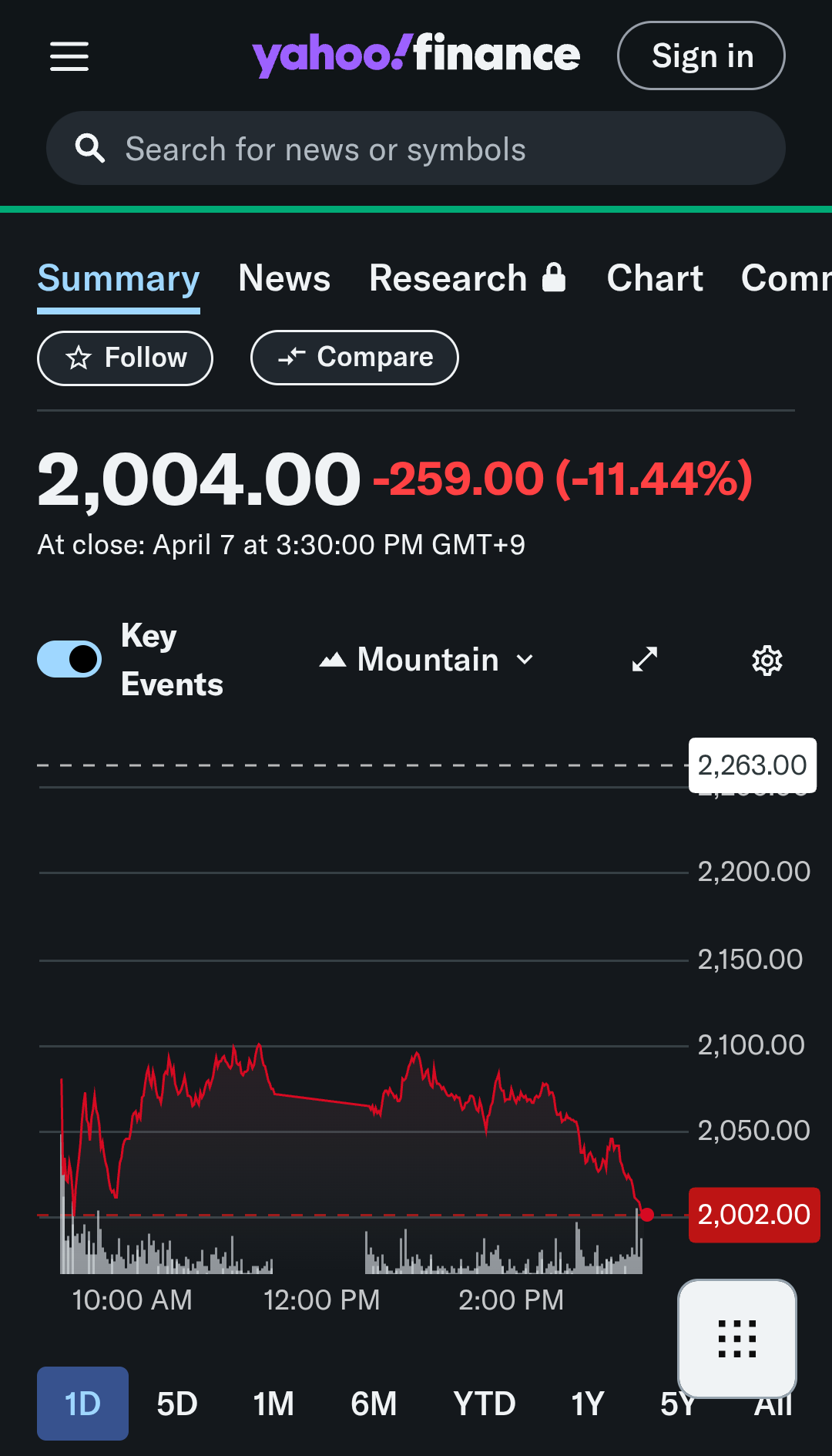
Task: Tap the Compare button
Action: coord(354,358)
